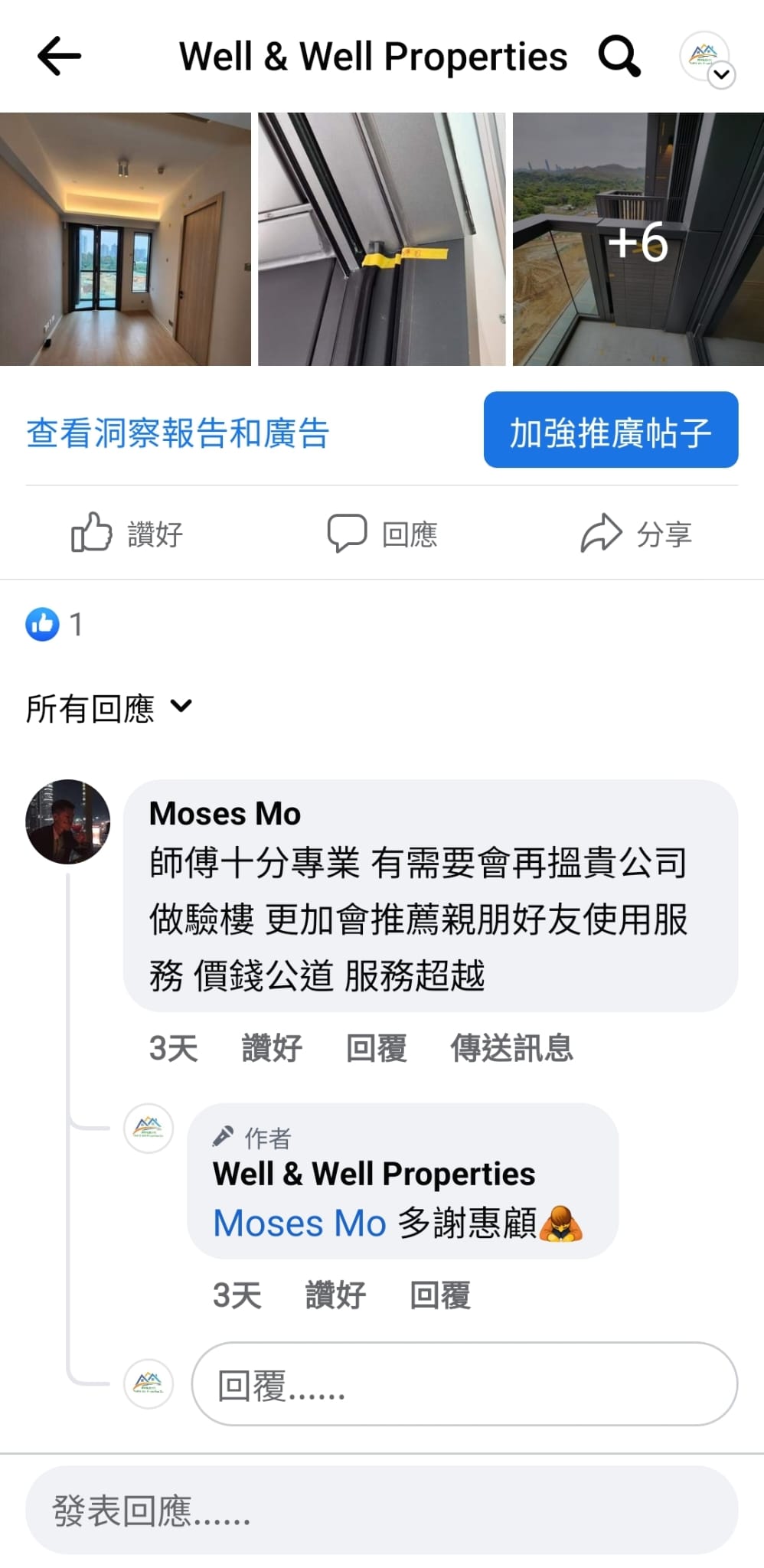Reply to Moses Mo's comment with 回覆
764x1568 pixels.
[376, 1047]
